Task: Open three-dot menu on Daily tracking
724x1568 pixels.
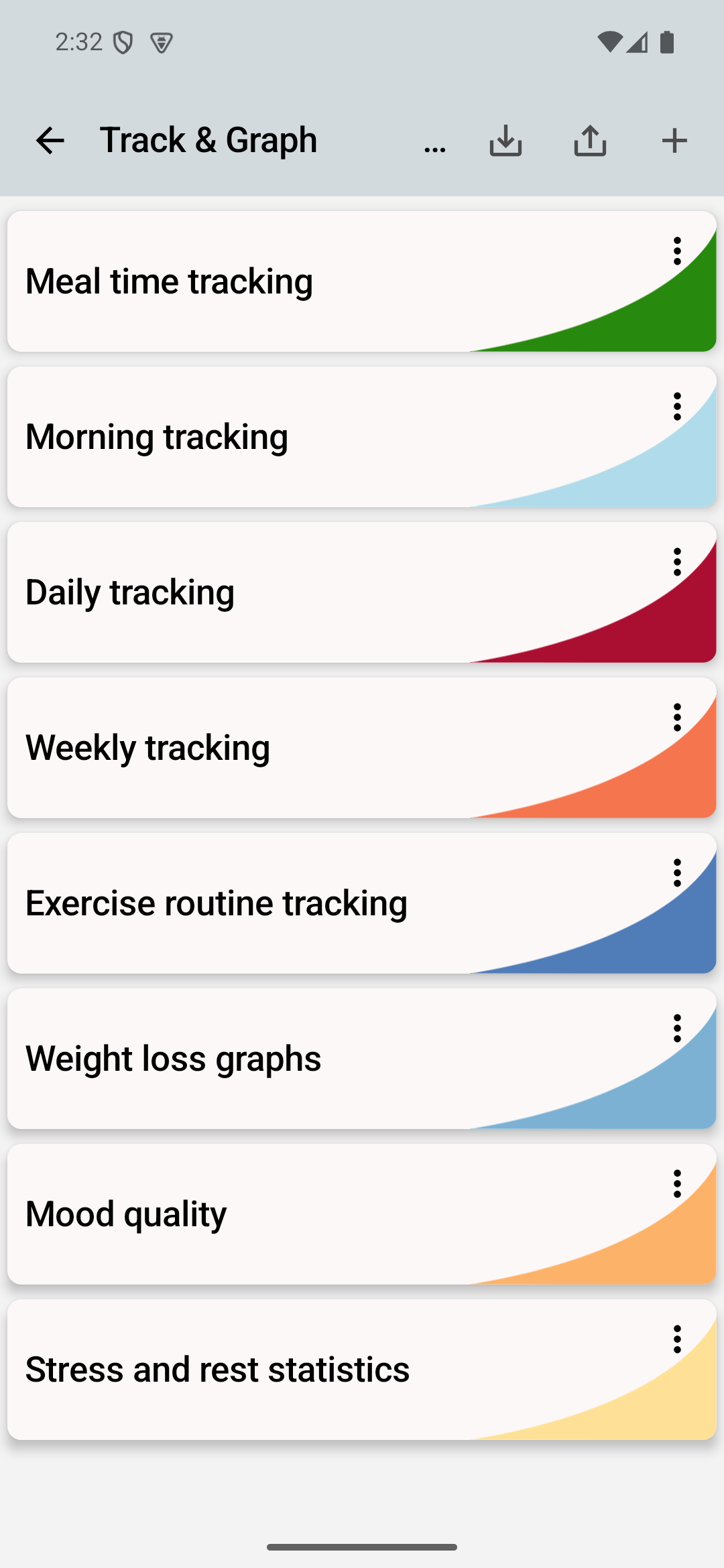Action: point(677,562)
